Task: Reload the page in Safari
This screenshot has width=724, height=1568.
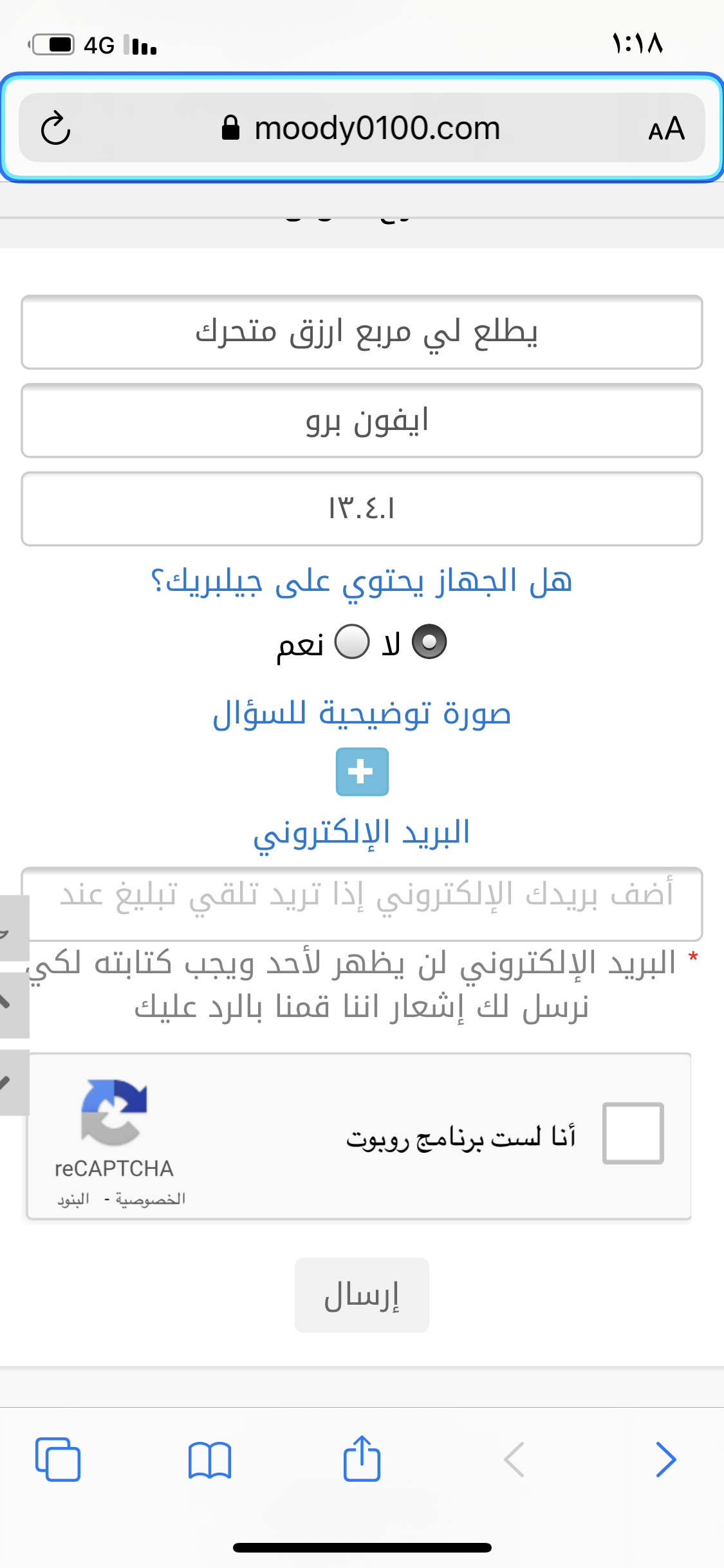Action: (55, 128)
